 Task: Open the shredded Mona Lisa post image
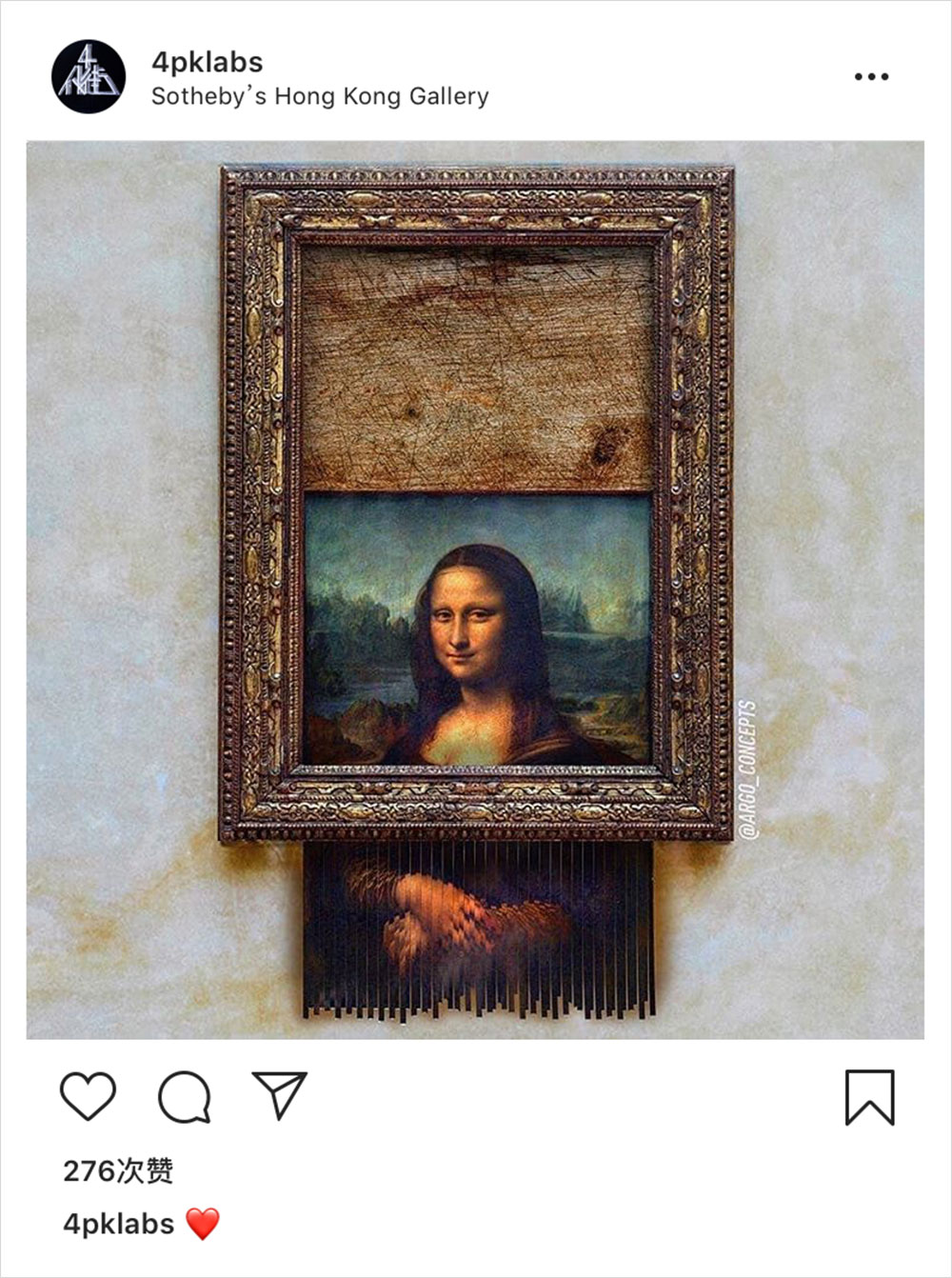click(x=475, y=590)
